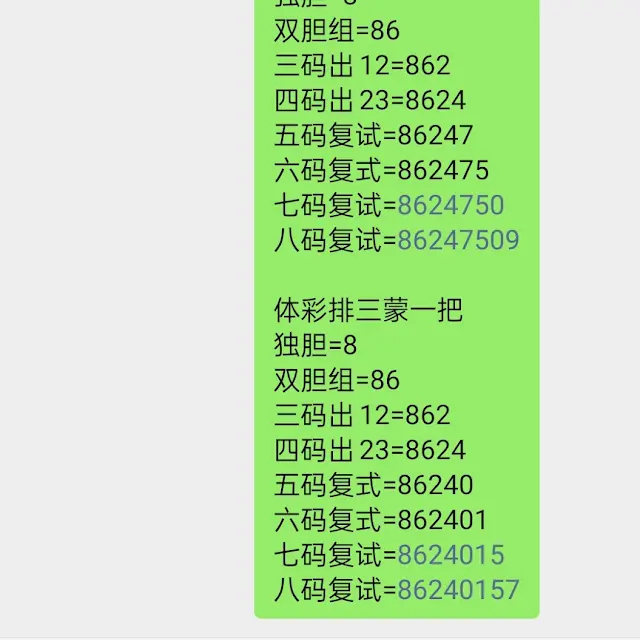Image resolution: width=640 pixels, height=640 pixels.
Task: Tap the blue number link 86240157
Action: click(458, 590)
